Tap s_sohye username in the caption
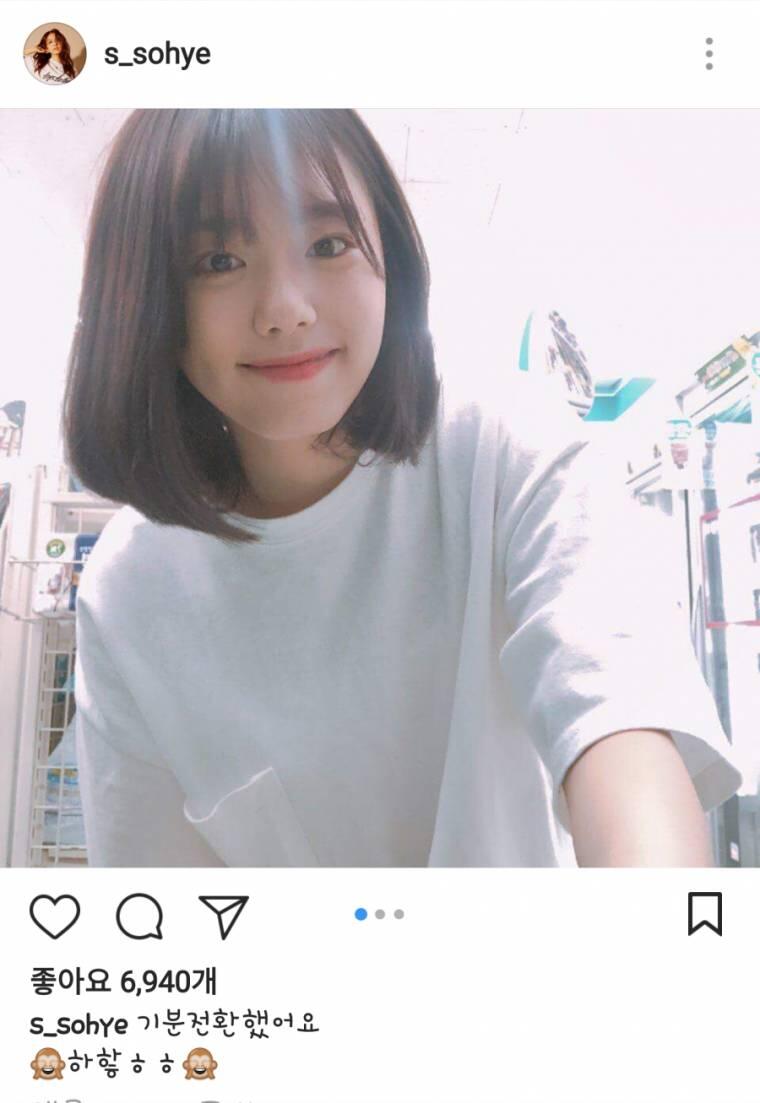 [79, 1025]
